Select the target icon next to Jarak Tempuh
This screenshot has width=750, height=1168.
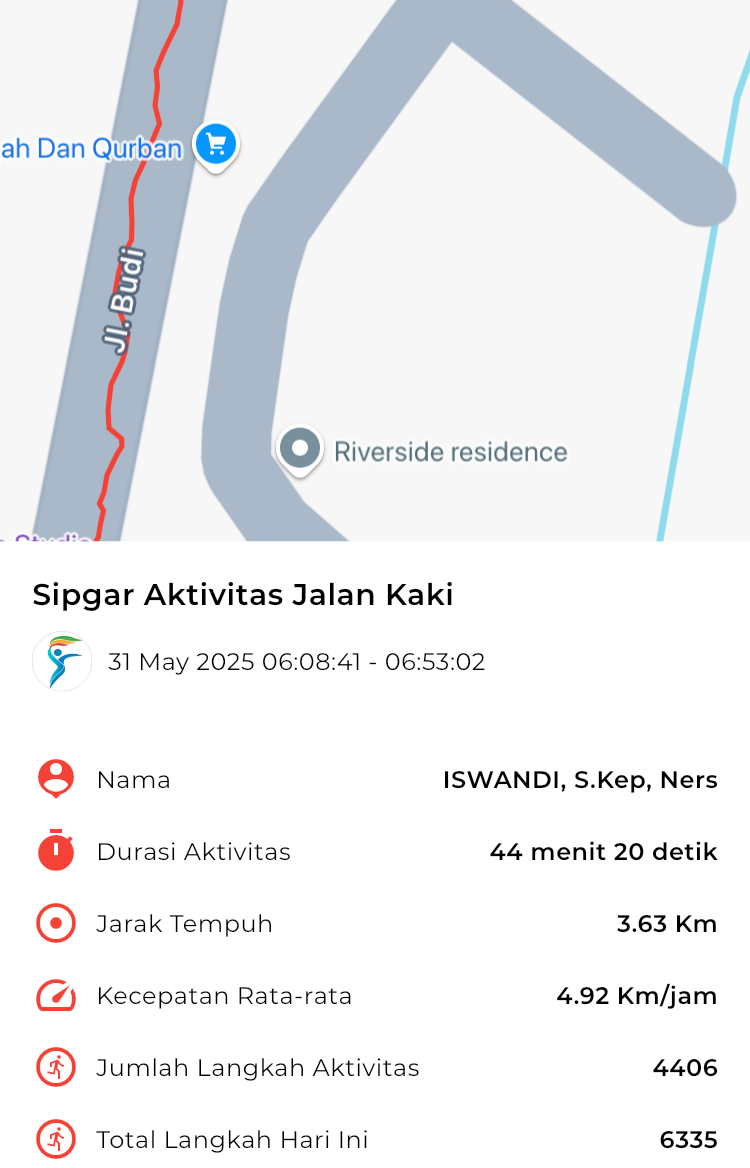click(x=55, y=923)
